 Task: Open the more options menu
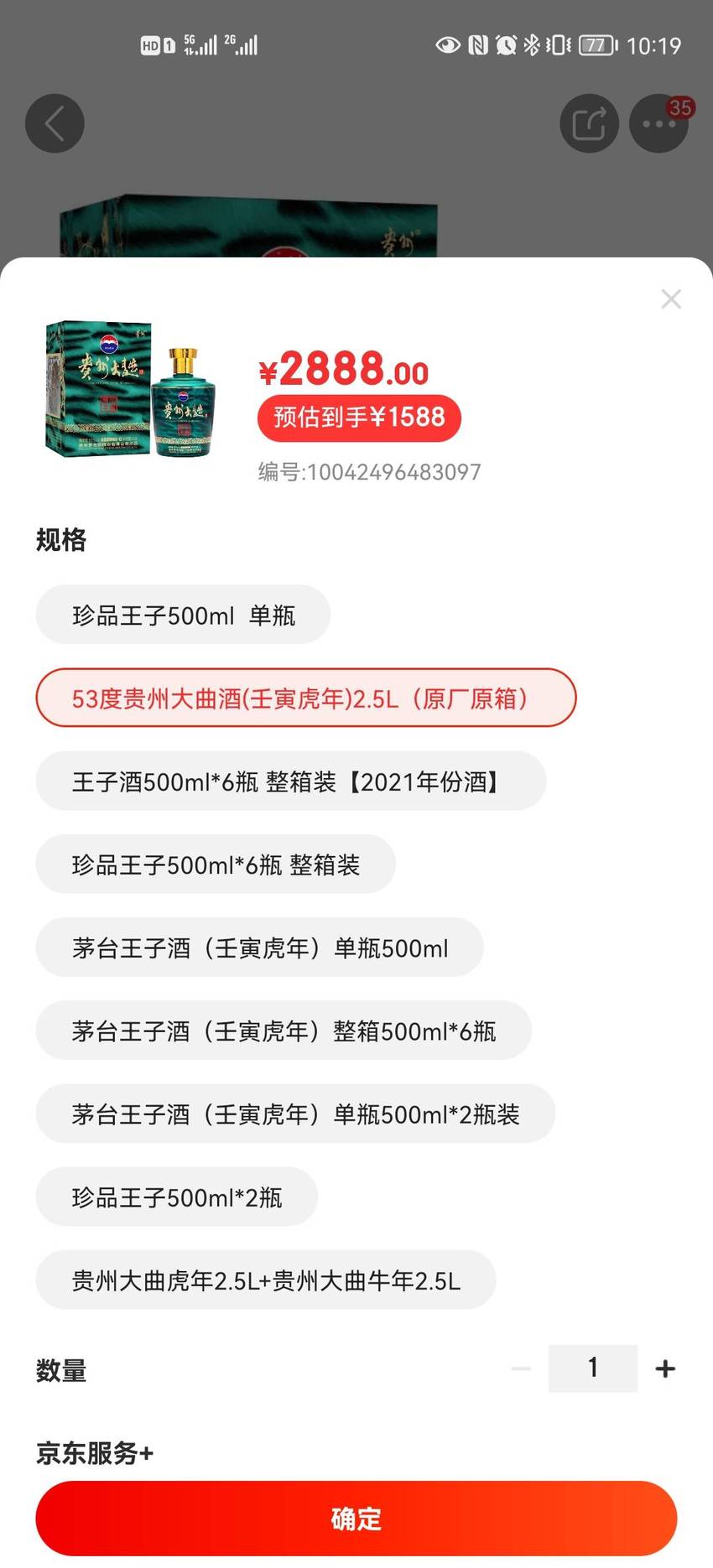coord(659,123)
